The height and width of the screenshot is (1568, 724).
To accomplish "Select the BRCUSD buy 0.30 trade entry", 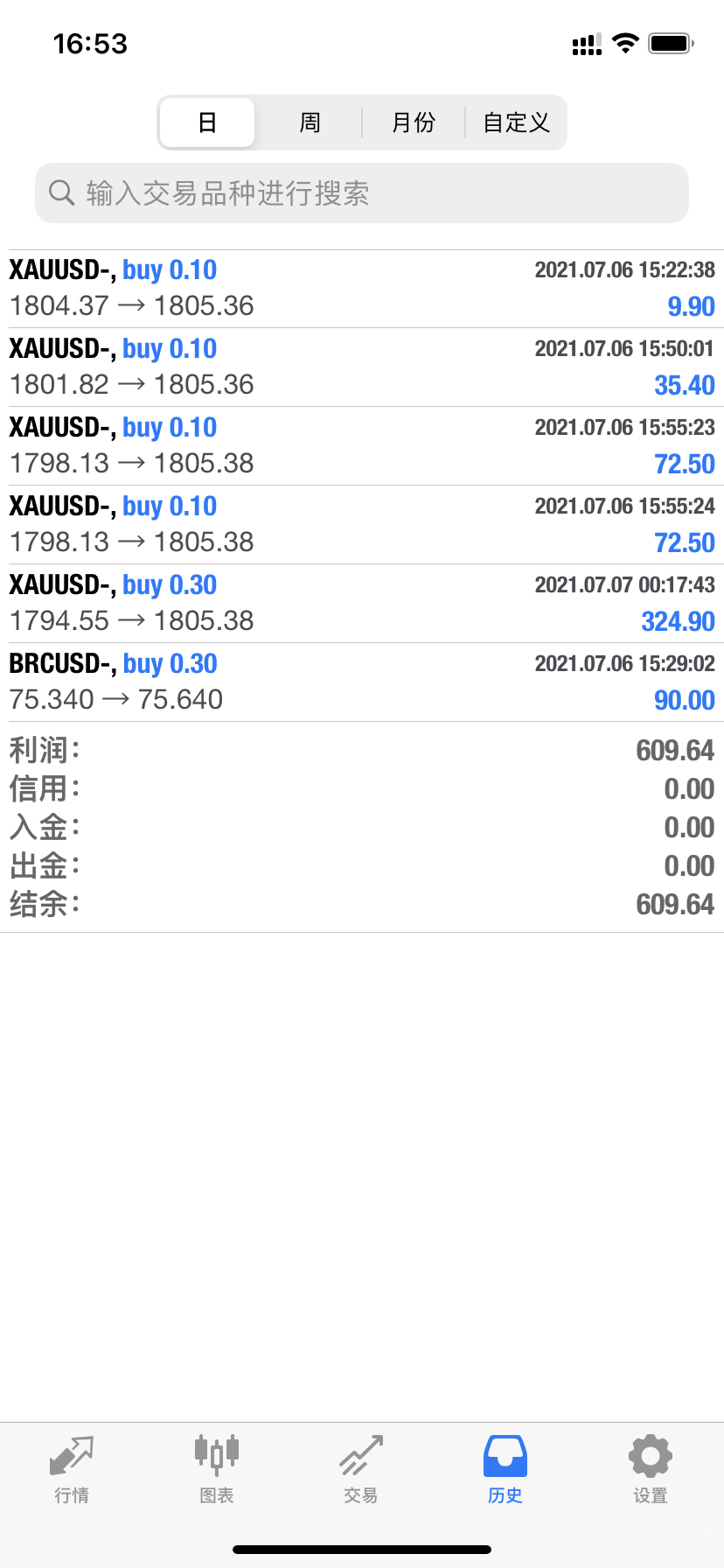I will click(362, 681).
